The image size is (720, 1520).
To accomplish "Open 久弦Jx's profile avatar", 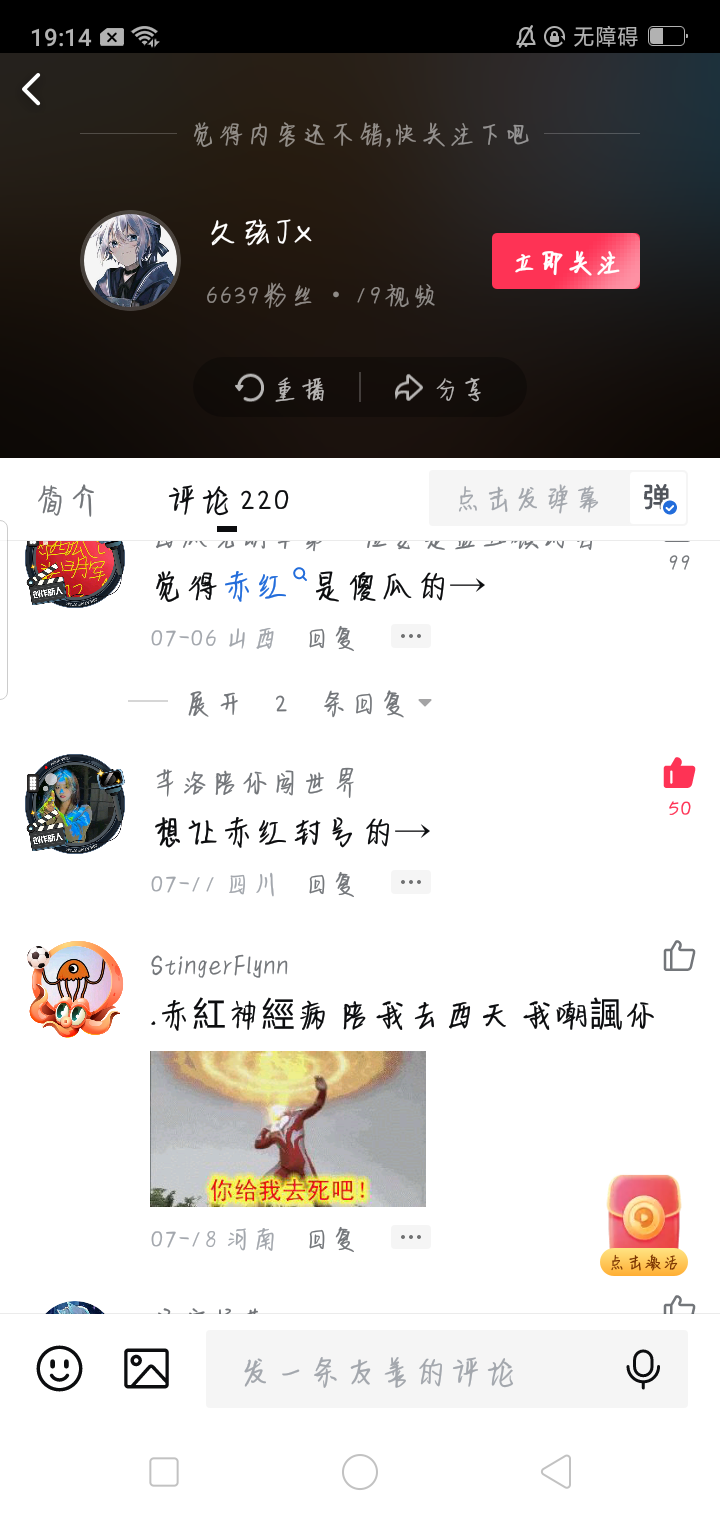I will tap(130, 260).
